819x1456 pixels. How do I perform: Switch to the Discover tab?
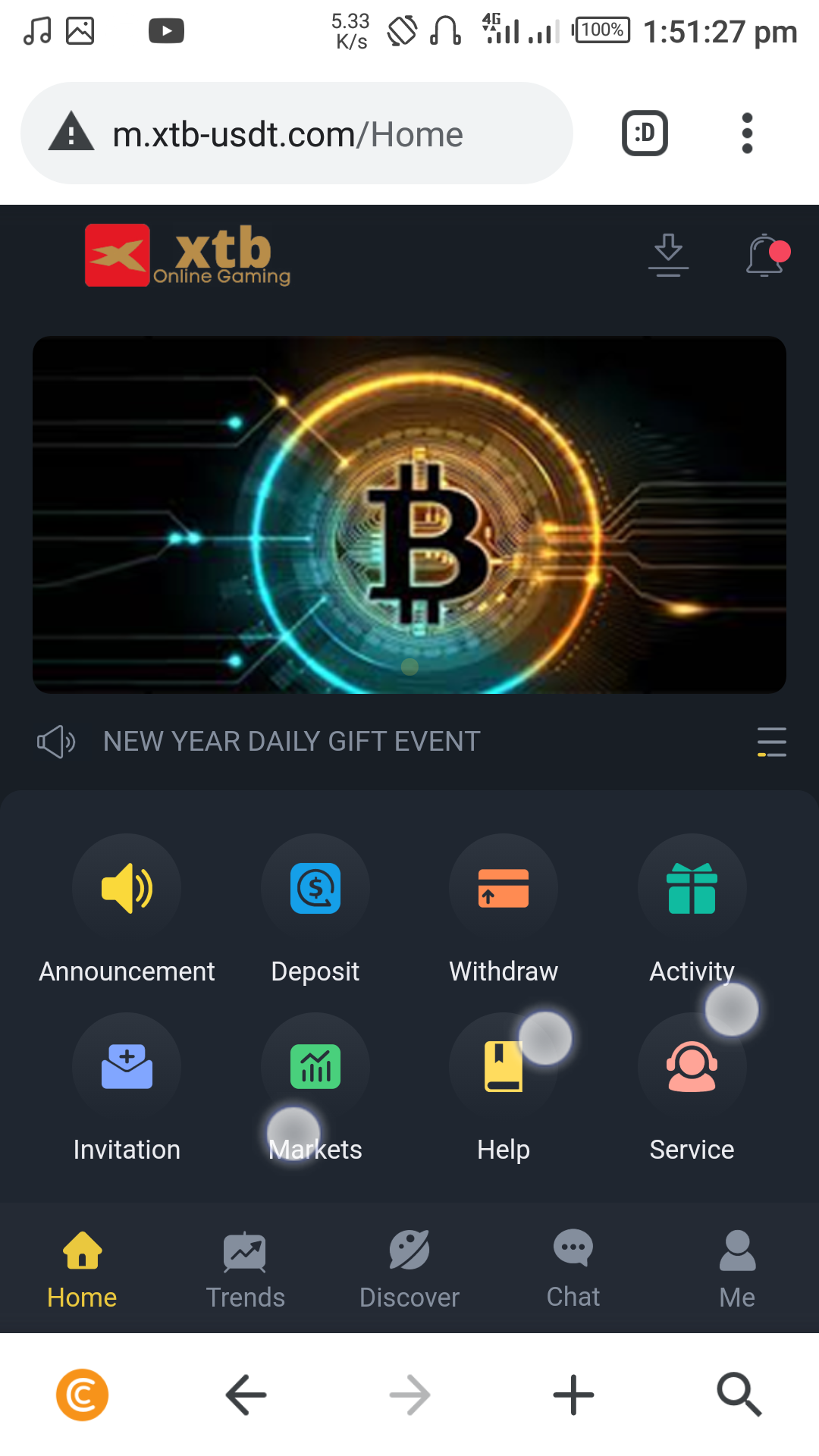[409, 1268]
